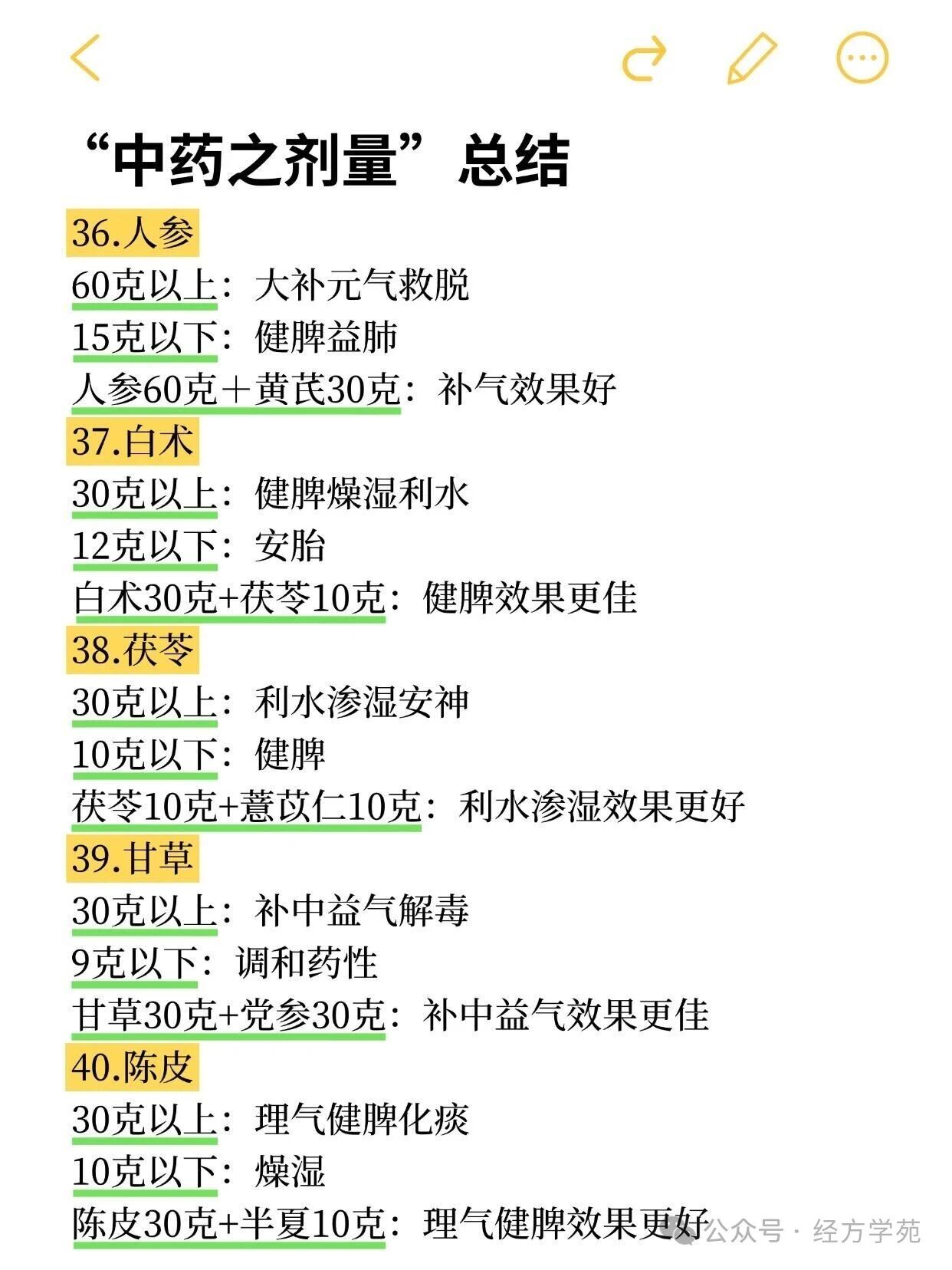The width and height of the screenshot is (952, 1270).
Task: Tap the redo arrow icon
Action: [644, 58]
